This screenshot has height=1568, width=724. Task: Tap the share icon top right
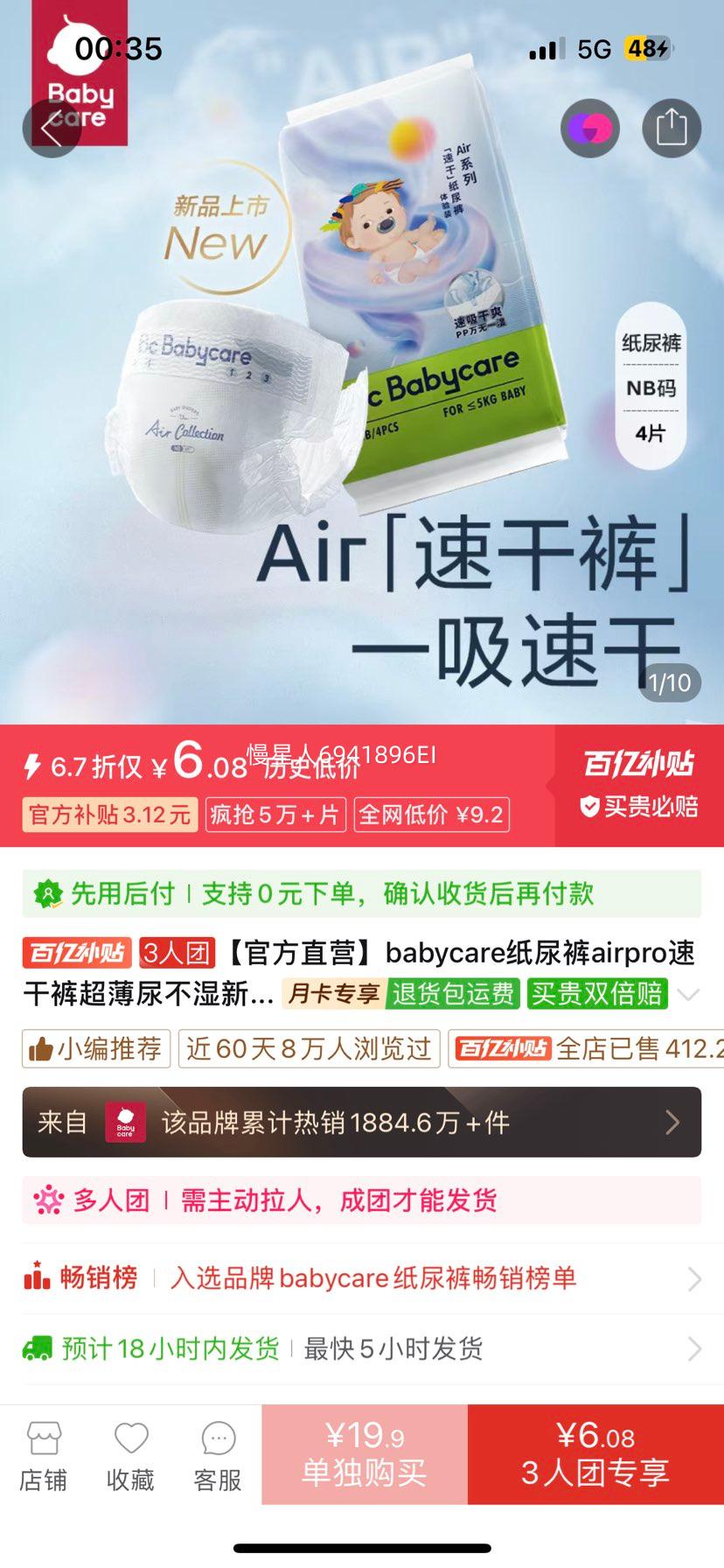point(672,128)
